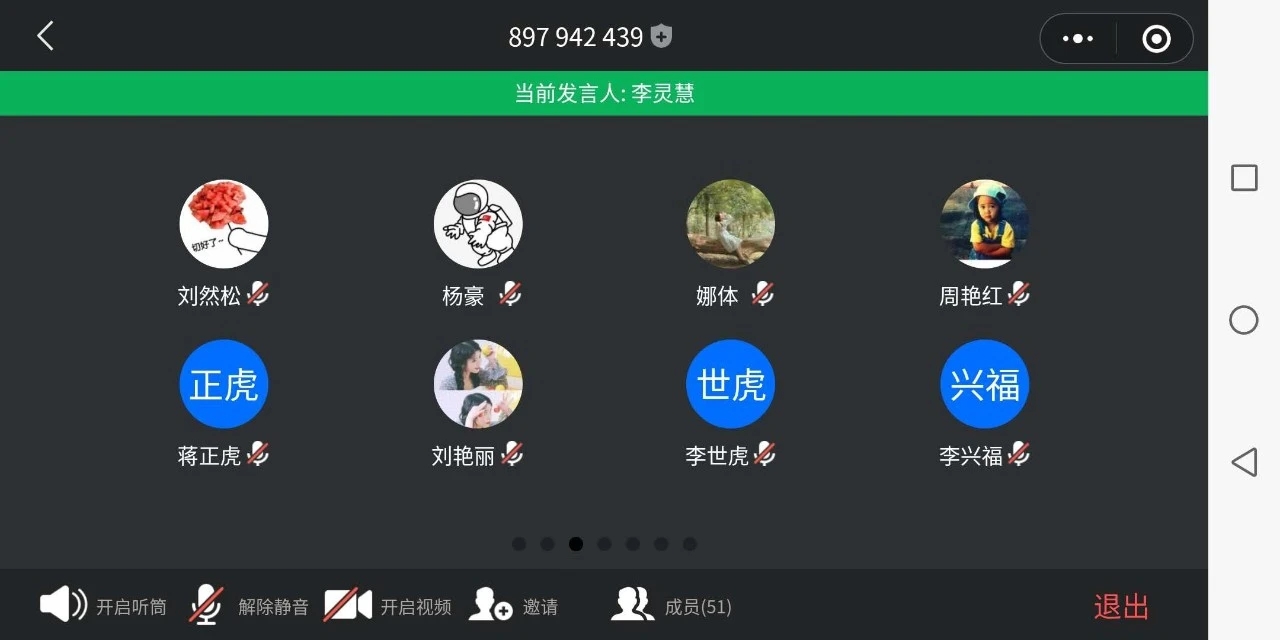Open the mini program more options menu
The width and height of the screenshot is (1280, 640).
[1078, 39]
